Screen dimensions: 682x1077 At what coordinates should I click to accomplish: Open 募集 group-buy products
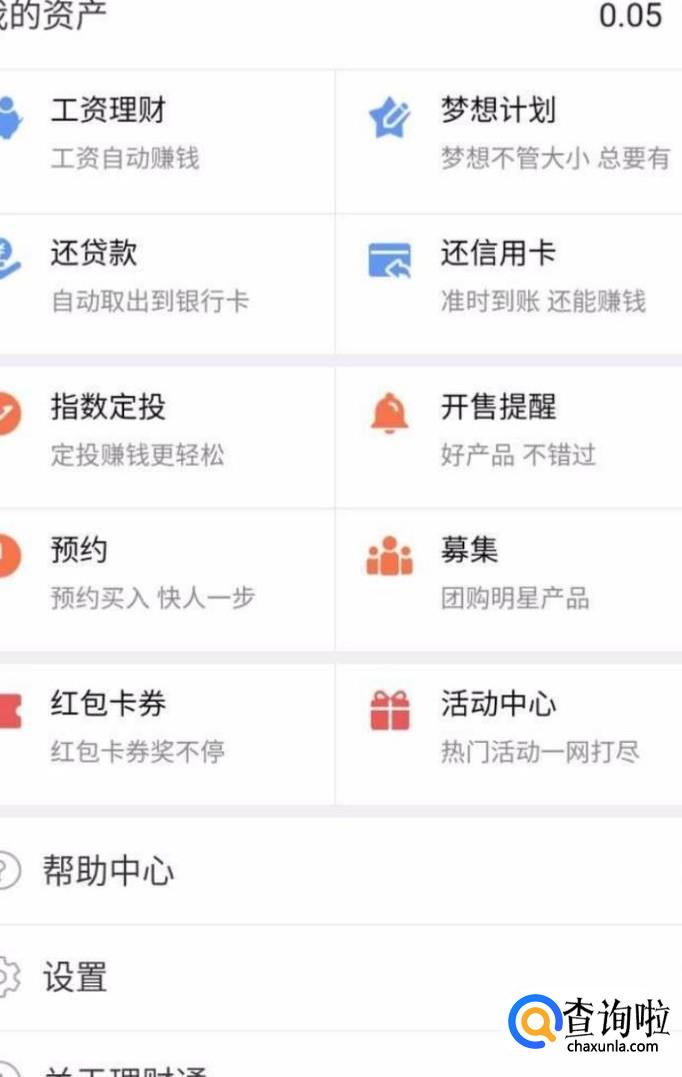[x=510, y=573]
